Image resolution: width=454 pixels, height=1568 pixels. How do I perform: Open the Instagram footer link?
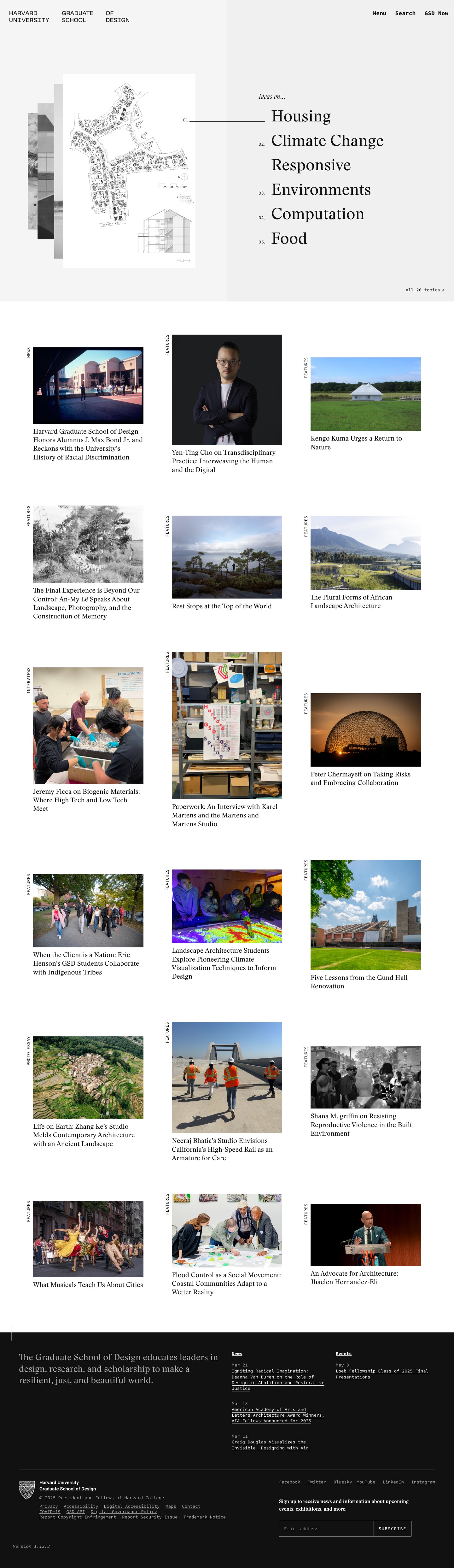(x=422, y=1482)
